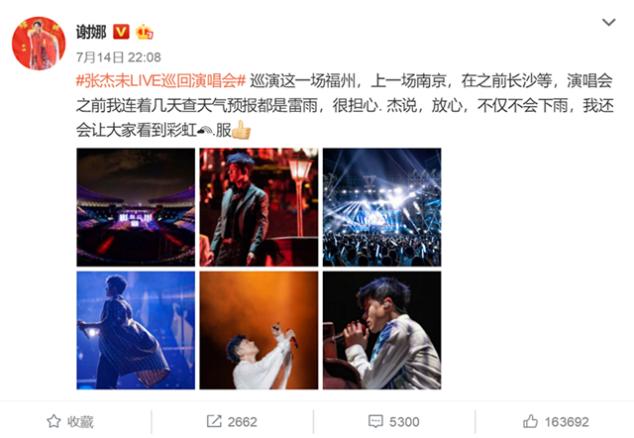Screen dimensions: 634x438
Task: View the concert crowd and stage lights photo
Action: click(x=381, y=207)
